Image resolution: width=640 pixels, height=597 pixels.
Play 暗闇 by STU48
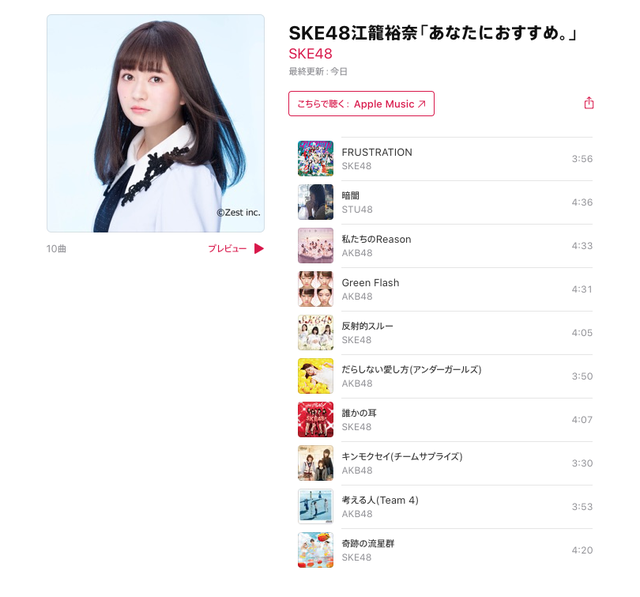(x=352, y=196)
